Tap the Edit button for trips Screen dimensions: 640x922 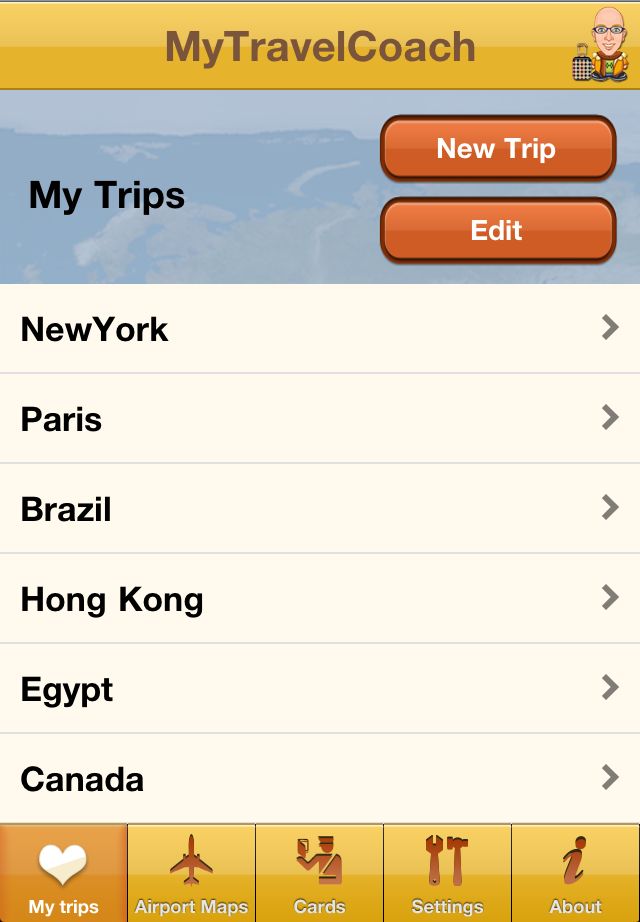pos(497,231)
